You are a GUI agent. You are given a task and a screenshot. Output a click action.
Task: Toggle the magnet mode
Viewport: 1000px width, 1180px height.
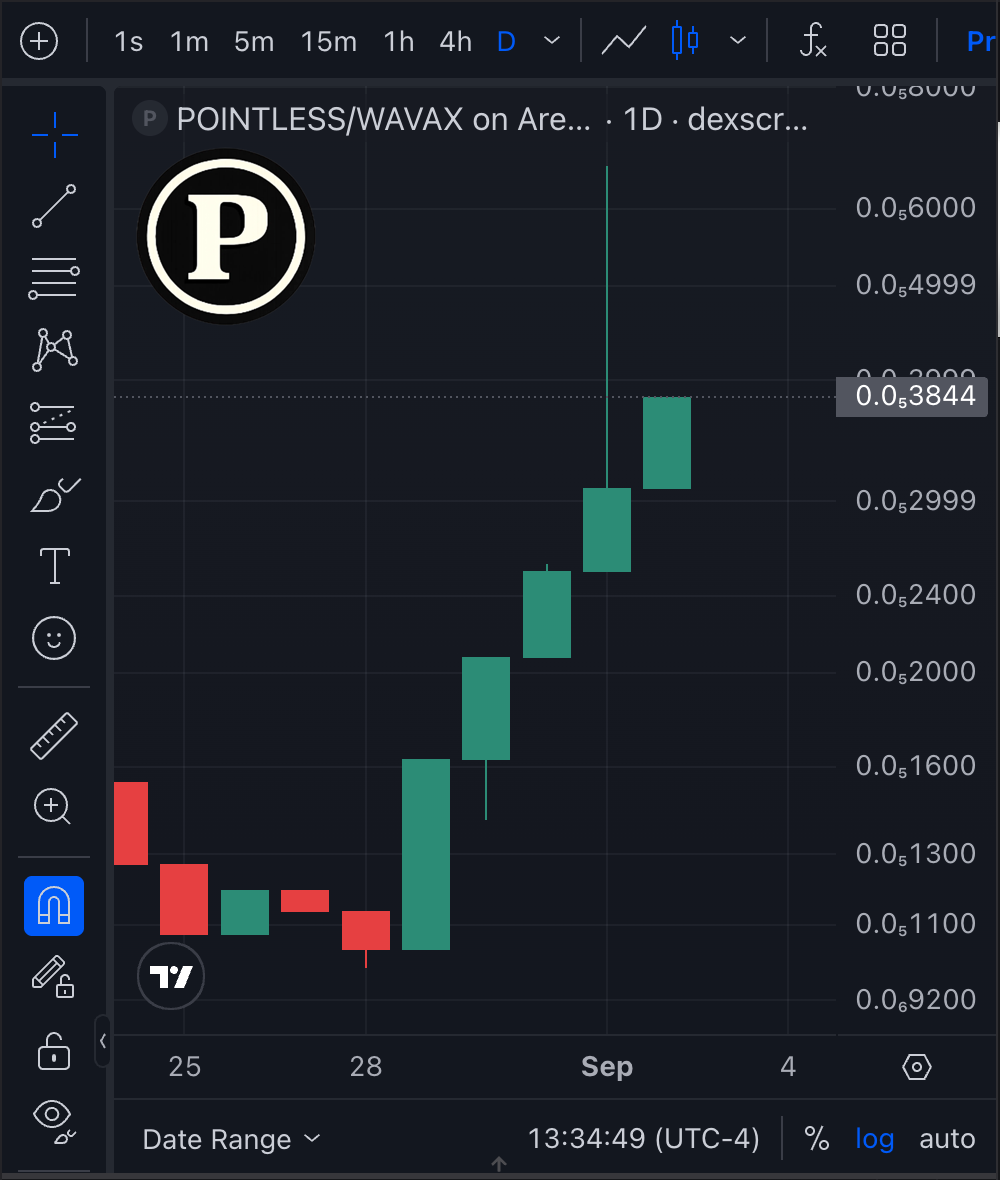pyautogui.click(x=54, y=906)
